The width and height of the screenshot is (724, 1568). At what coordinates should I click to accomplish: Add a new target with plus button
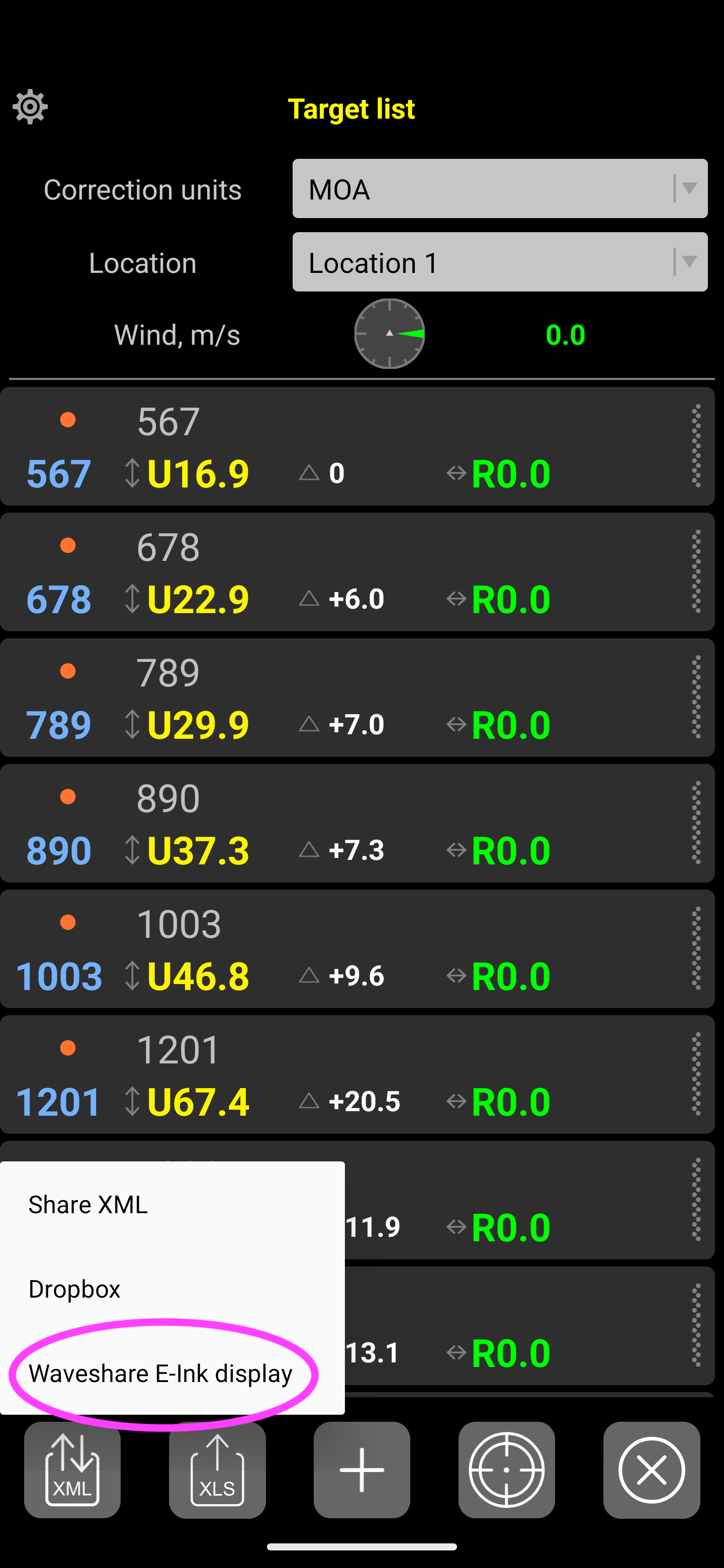pyautogui.click(x=361, y=1470)
